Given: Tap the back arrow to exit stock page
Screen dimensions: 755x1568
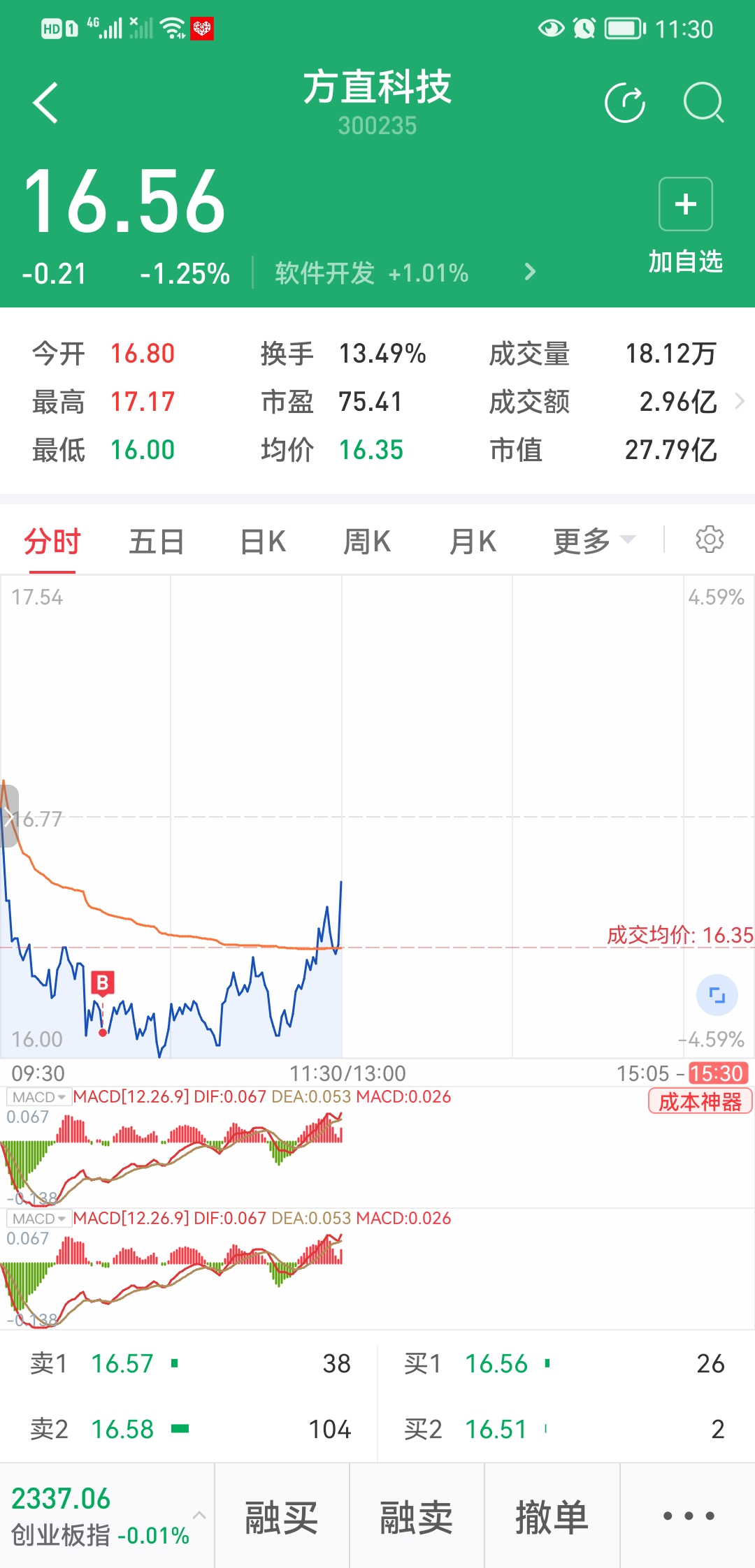Looking at the screenshot, I should pos(45,102).
